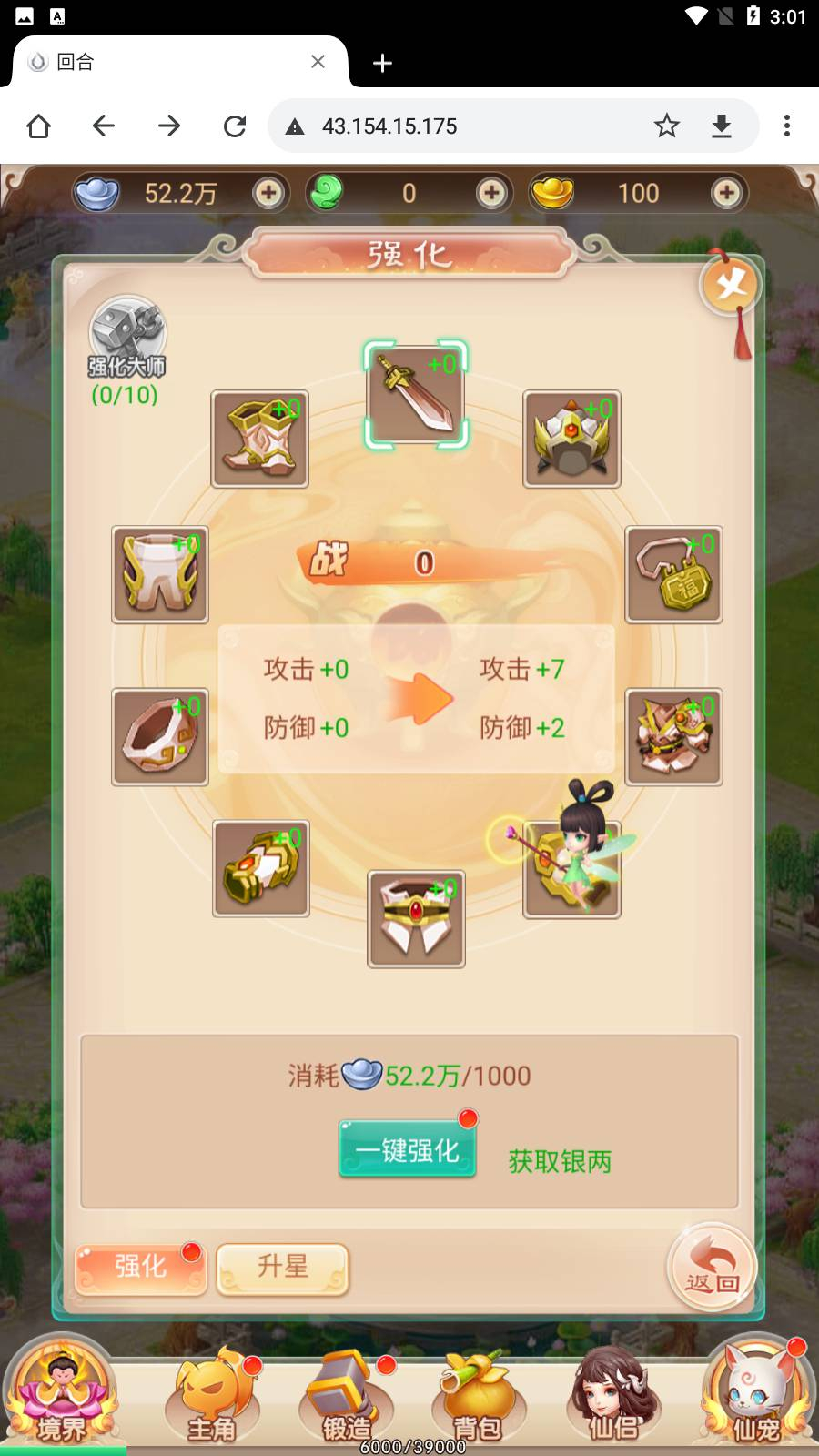Open the 境界 menu
819x1456 pixels.
[62, 1392]
